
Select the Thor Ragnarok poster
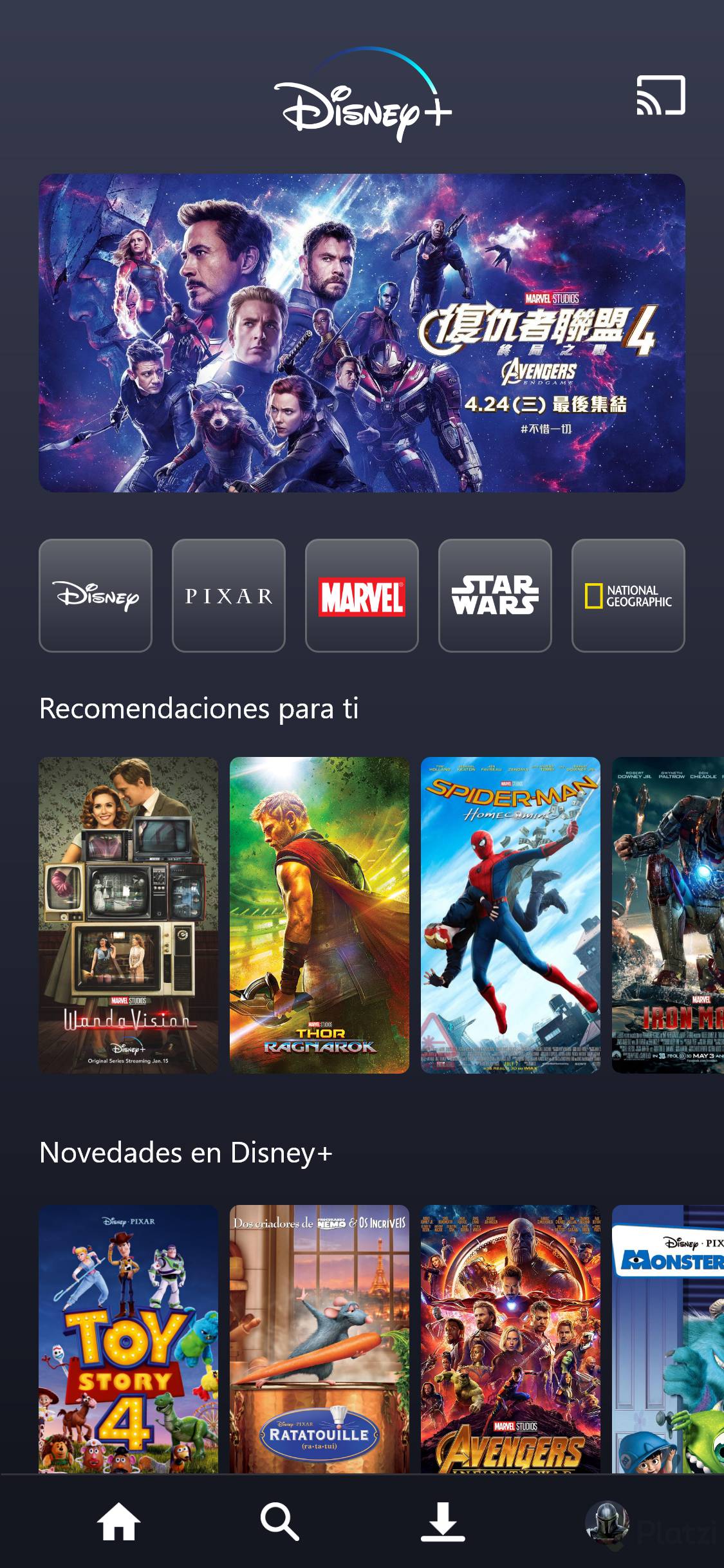pyautogui.click(x=320, y=915)
